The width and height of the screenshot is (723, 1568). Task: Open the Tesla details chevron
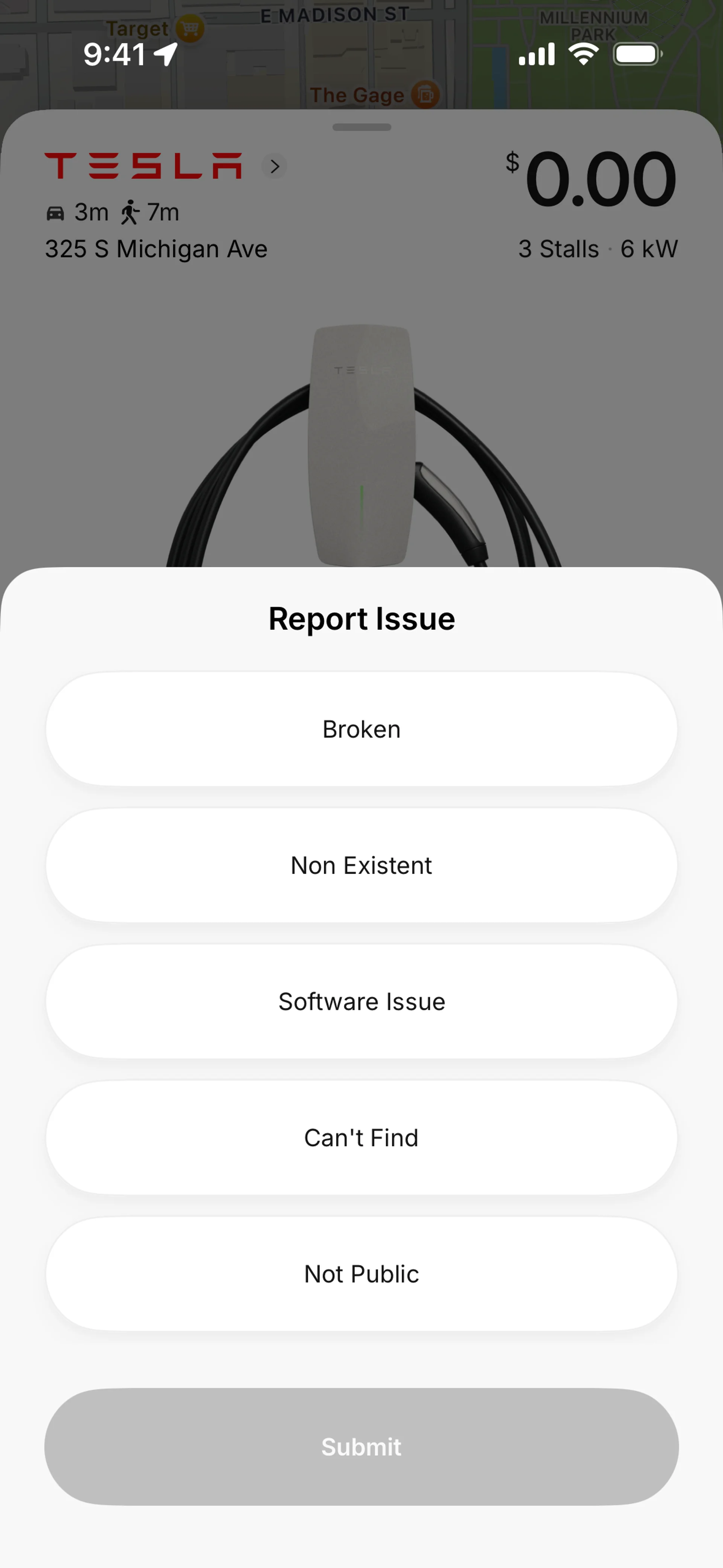[275, 166]
